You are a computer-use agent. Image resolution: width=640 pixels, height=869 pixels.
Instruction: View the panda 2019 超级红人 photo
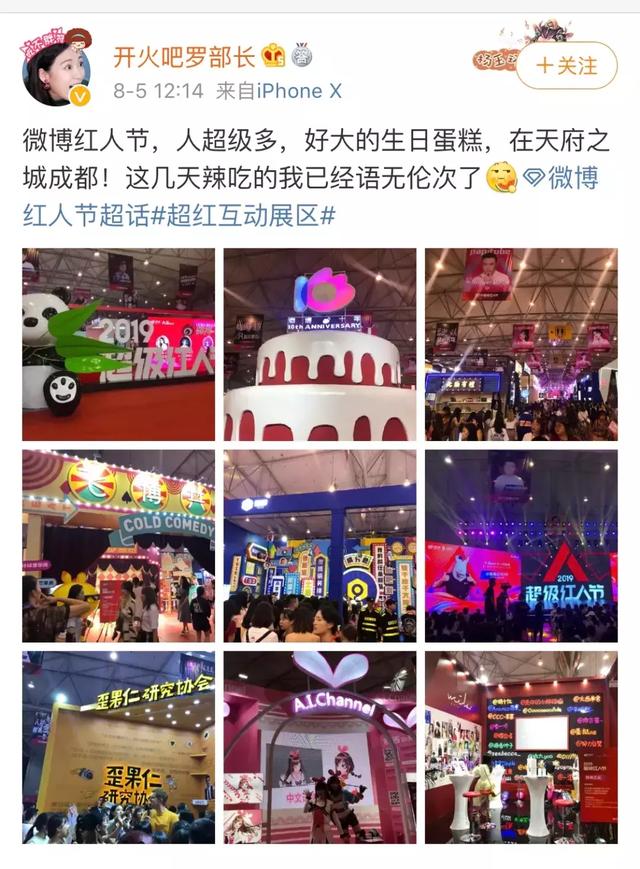pyautogui.click(x=119, y=344)
